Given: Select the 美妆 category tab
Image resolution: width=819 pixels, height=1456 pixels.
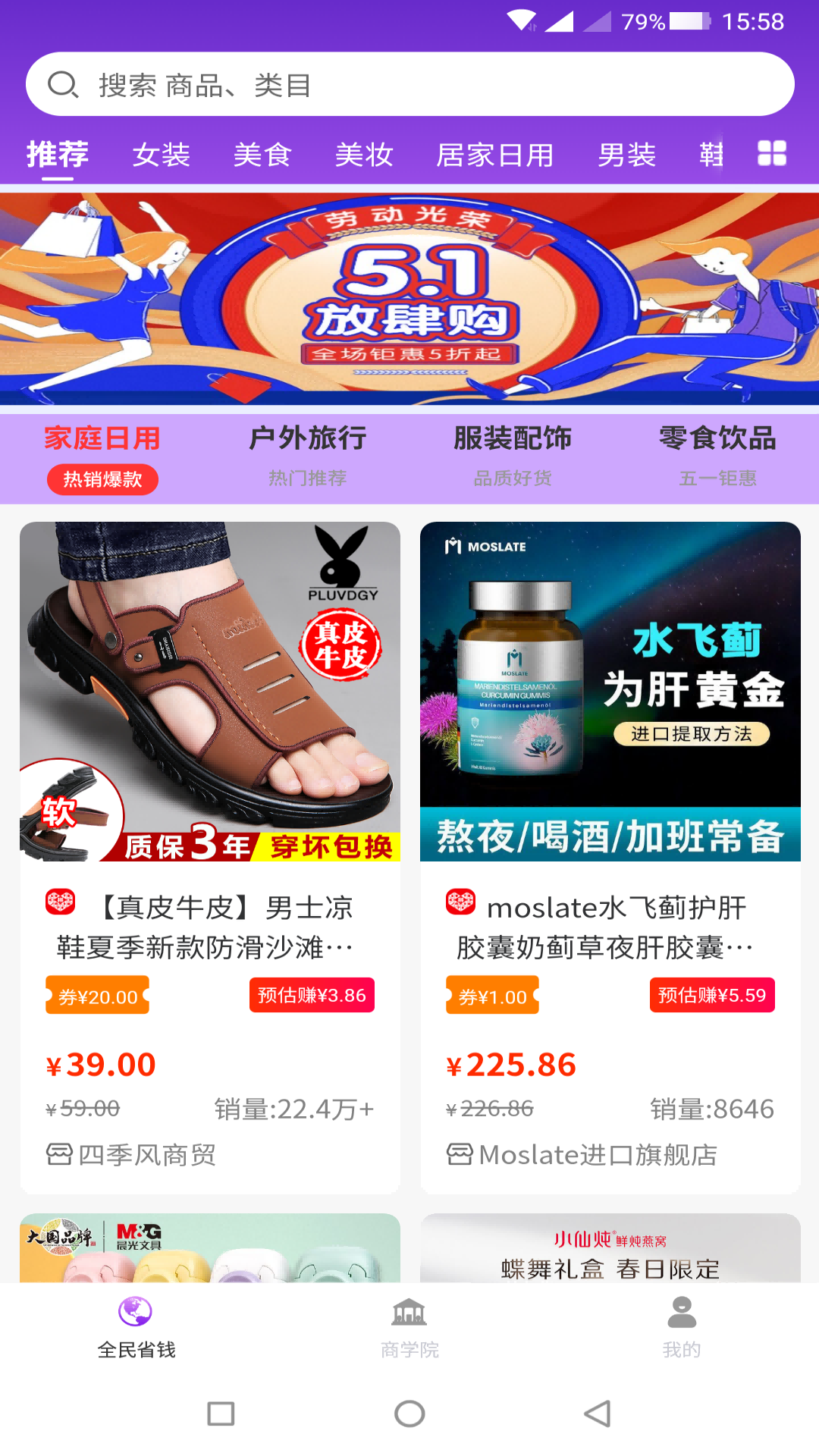Looking at the screenshot, I should click(364, 155).
